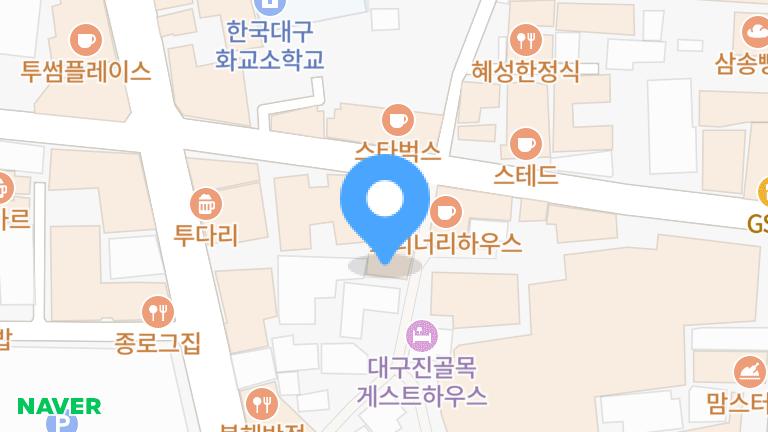Tap the blue location pin marker
Screen dimensions: 768x432
point(385,202)
